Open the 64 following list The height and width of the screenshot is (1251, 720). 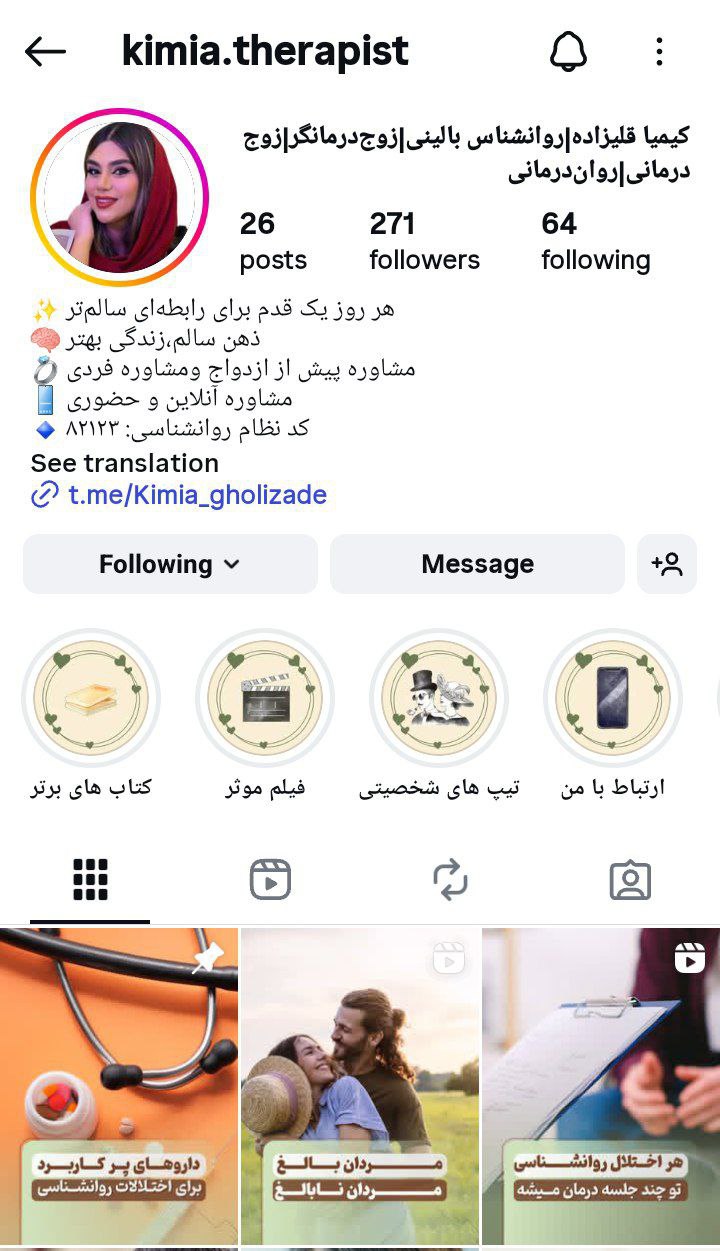(595, 241)
